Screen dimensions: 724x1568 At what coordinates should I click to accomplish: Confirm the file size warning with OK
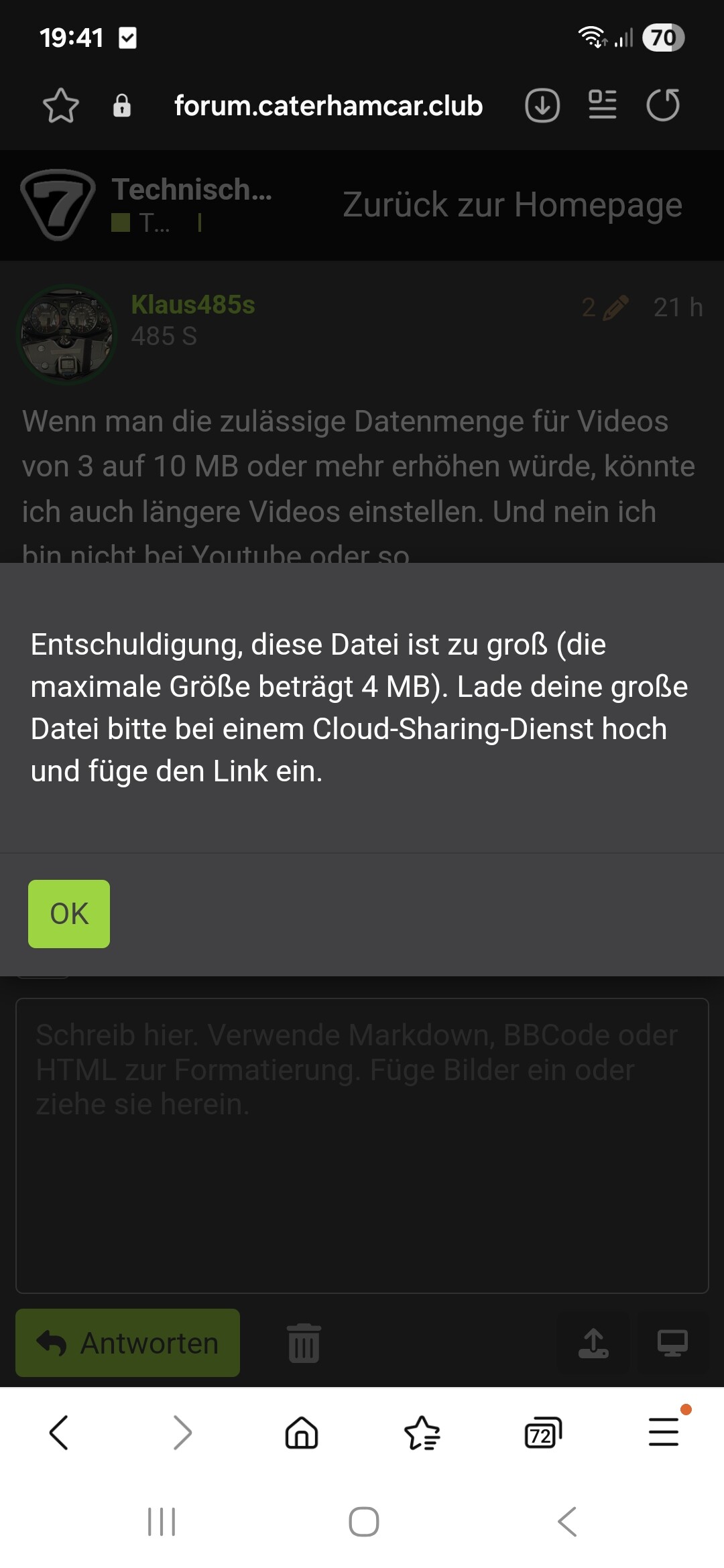[x=69, y=913]
